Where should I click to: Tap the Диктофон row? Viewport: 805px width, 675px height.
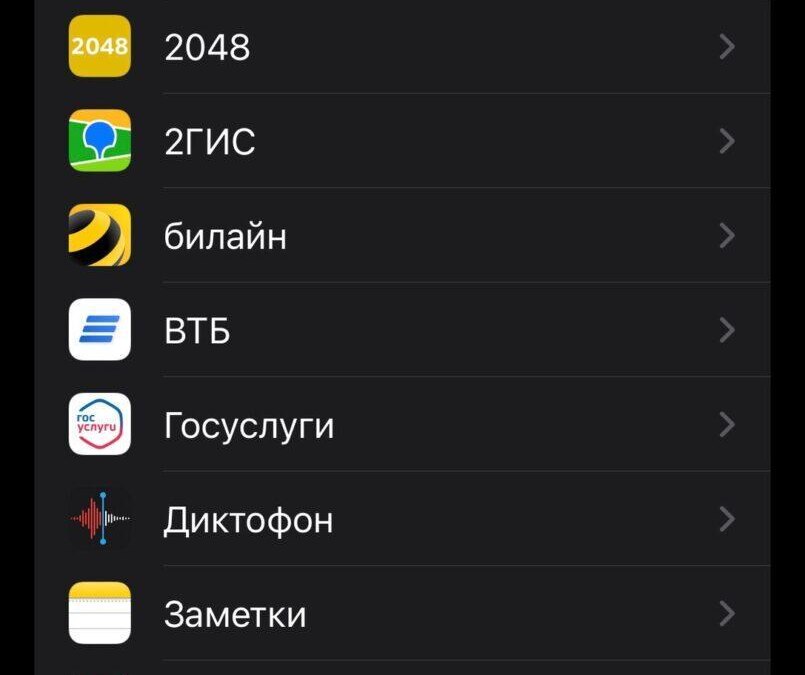tap(400, 519)
